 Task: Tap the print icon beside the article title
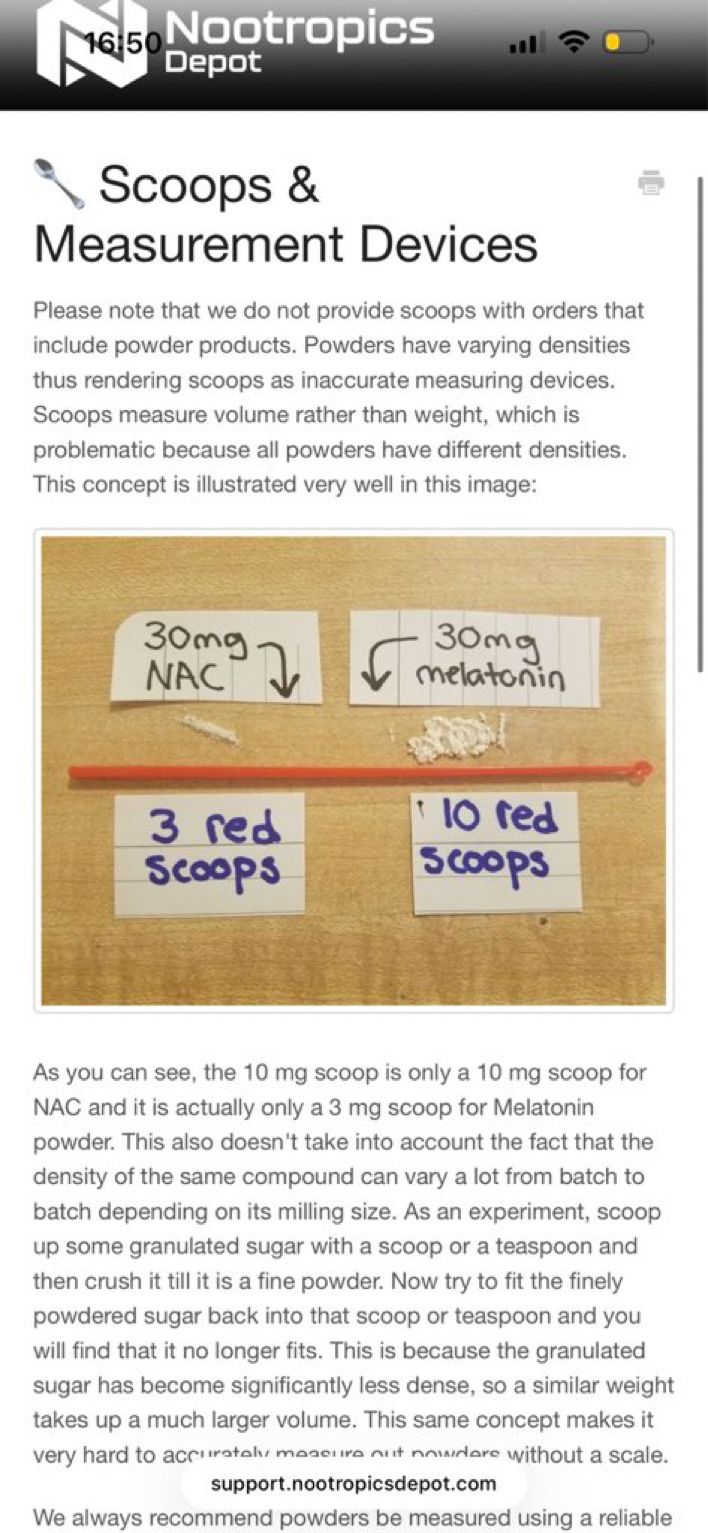tap(651, 182)
